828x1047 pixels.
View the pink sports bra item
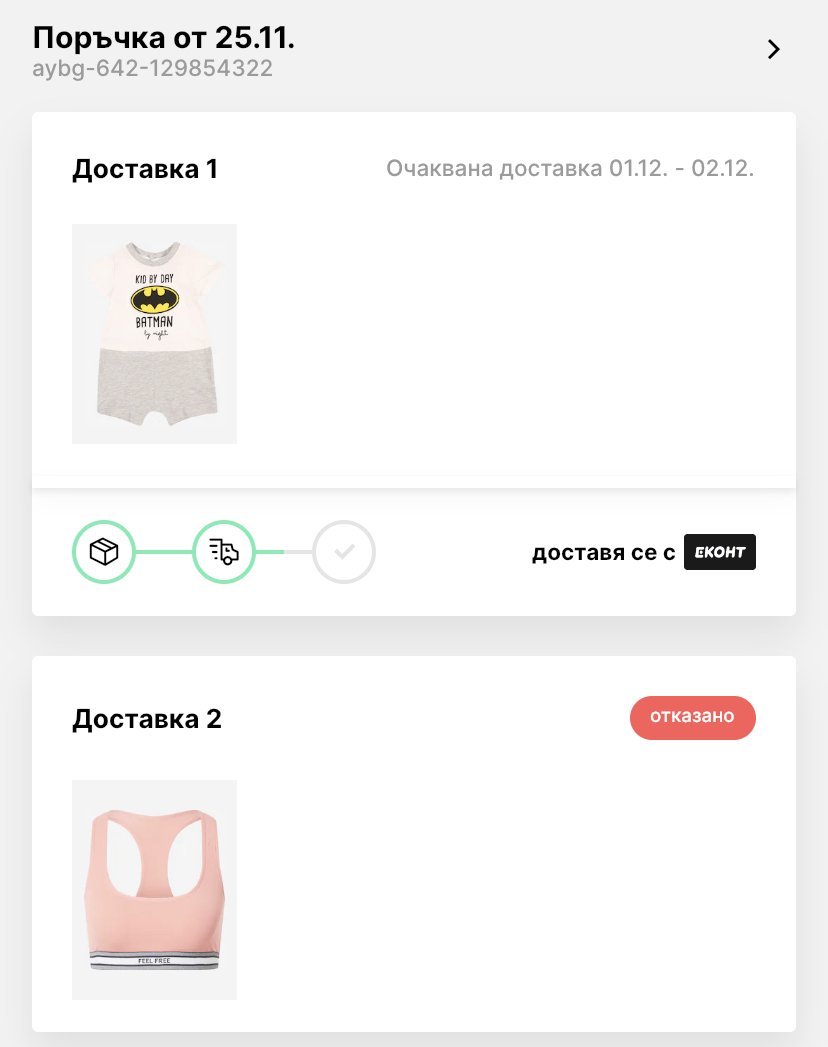pyautogui.click(x=154, y=889)
